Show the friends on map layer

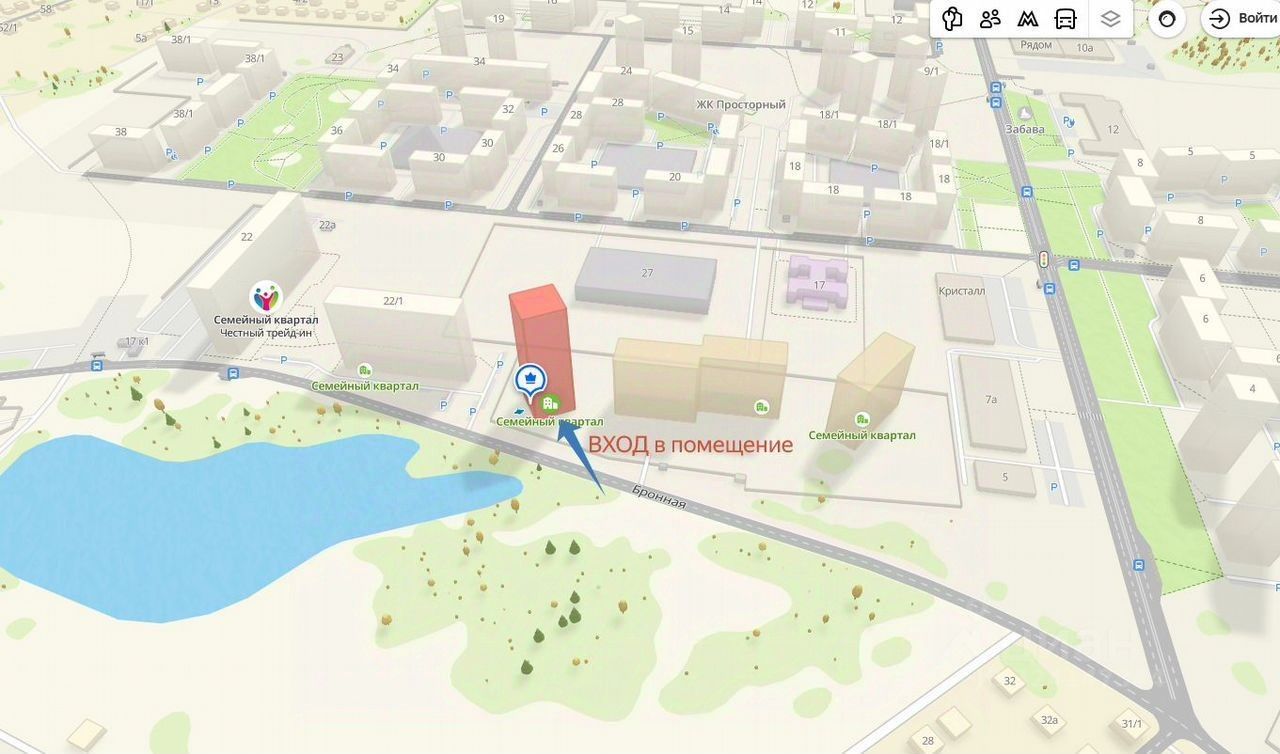pyautogui.click(x=990, y=19)
